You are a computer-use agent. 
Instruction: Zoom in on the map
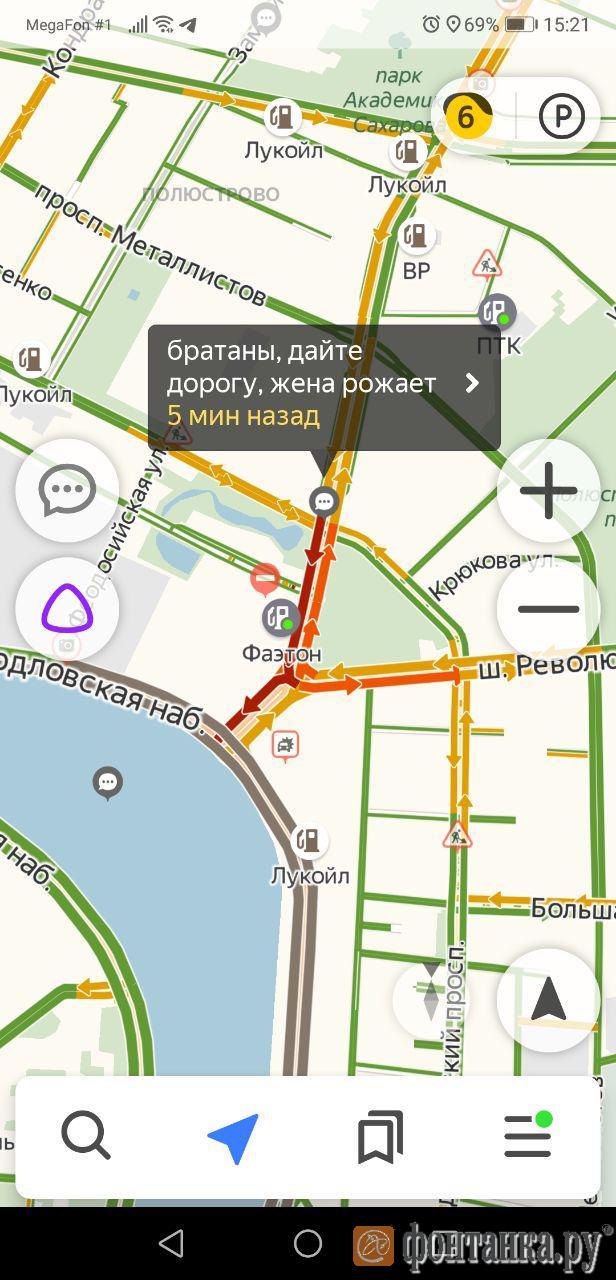pos(548,491)
